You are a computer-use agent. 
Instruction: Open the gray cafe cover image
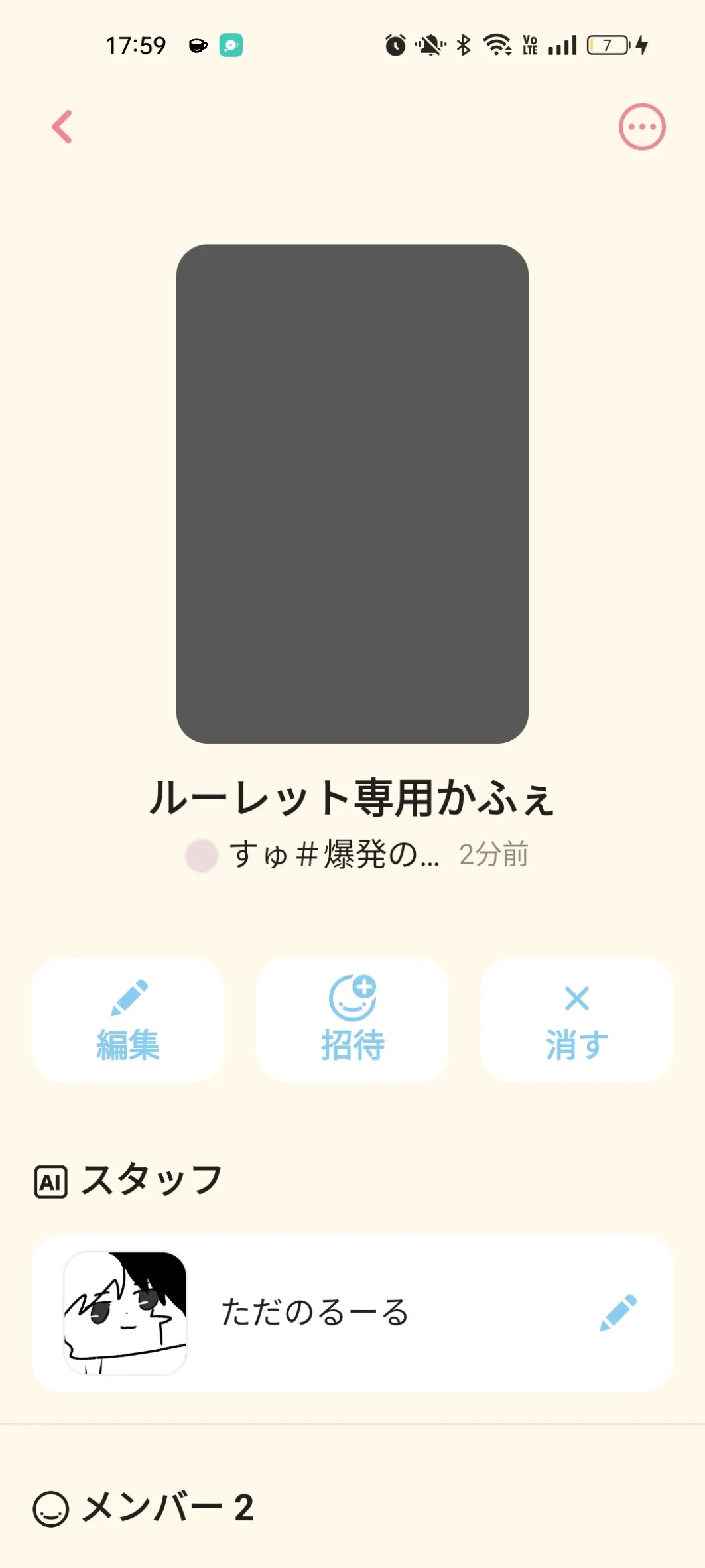click(x=352, y=493)
